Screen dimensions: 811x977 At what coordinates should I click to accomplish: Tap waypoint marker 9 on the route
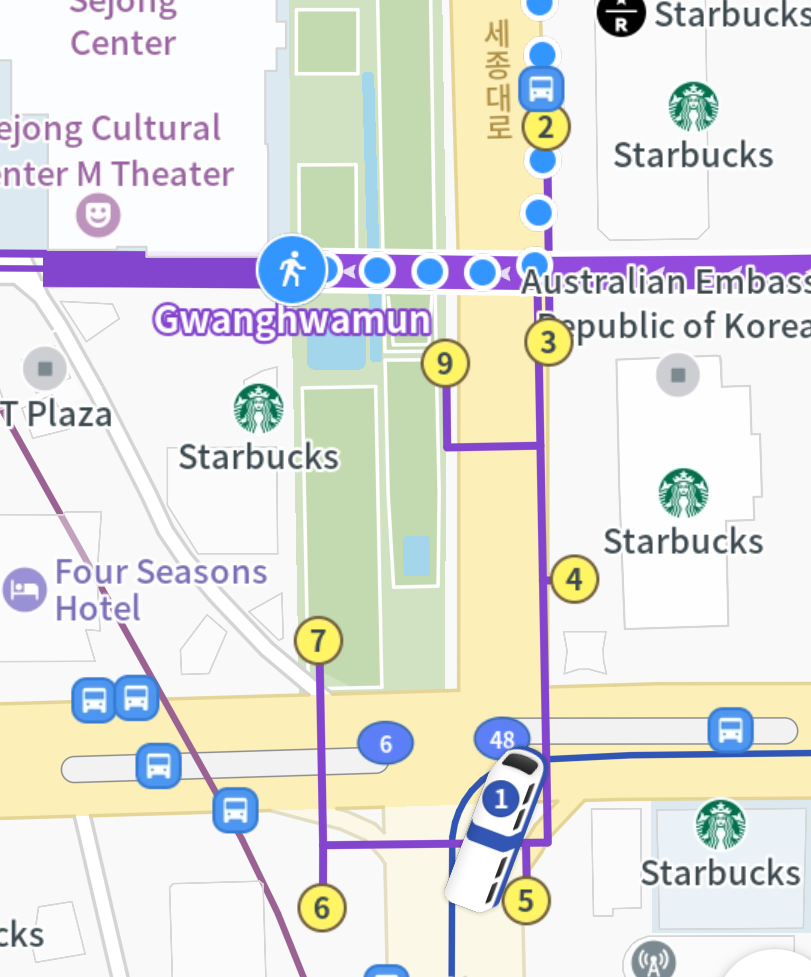pyautogui.click(x=444, y=363)
